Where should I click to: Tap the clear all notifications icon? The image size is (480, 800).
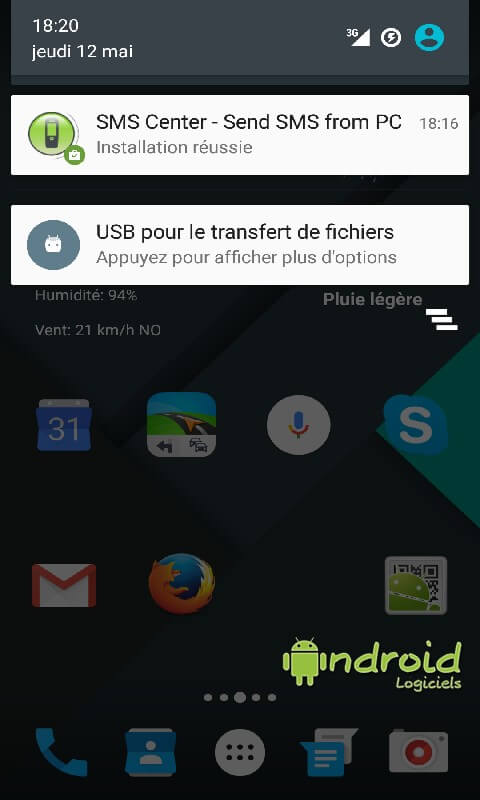click(x=442, y=319)
